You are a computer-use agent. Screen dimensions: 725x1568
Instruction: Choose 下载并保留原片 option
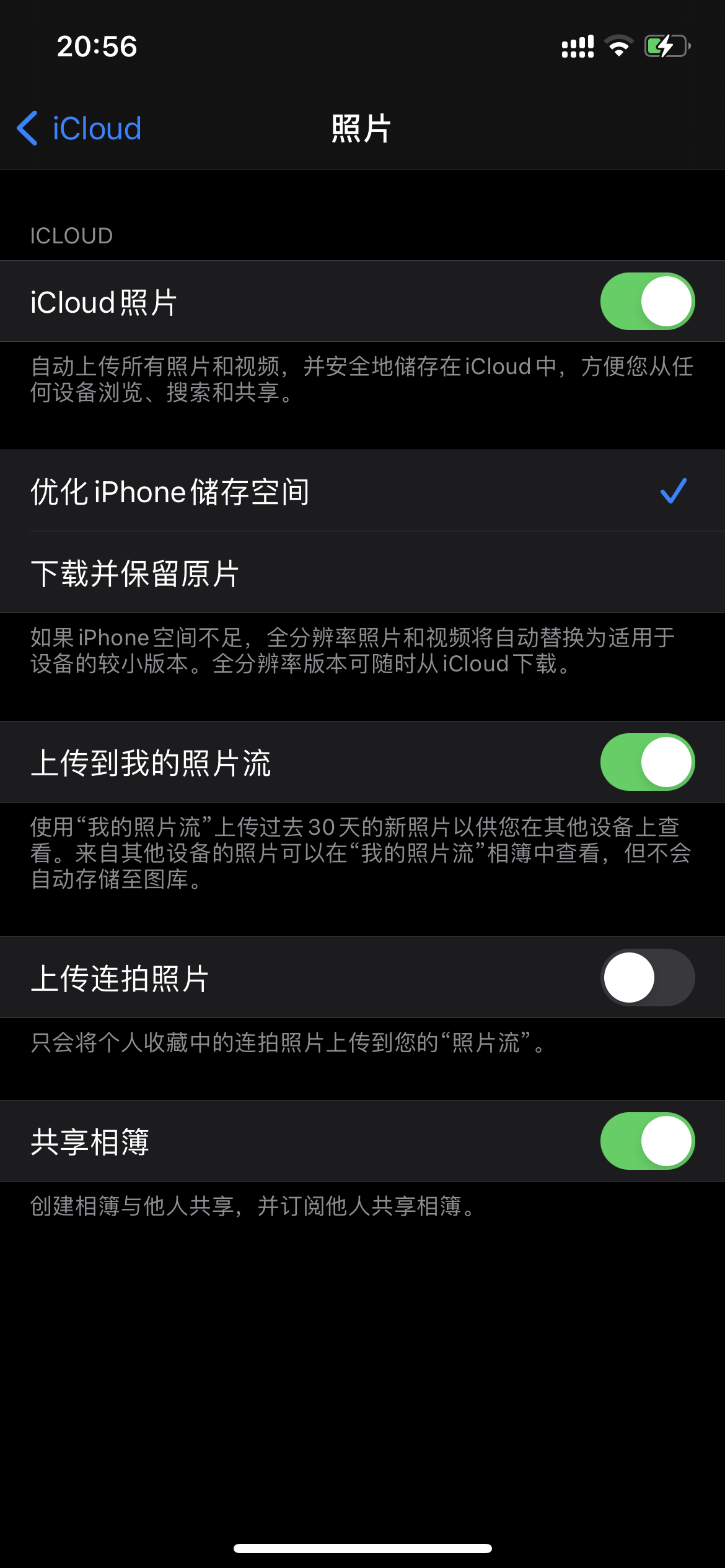[x=362, y=573]
